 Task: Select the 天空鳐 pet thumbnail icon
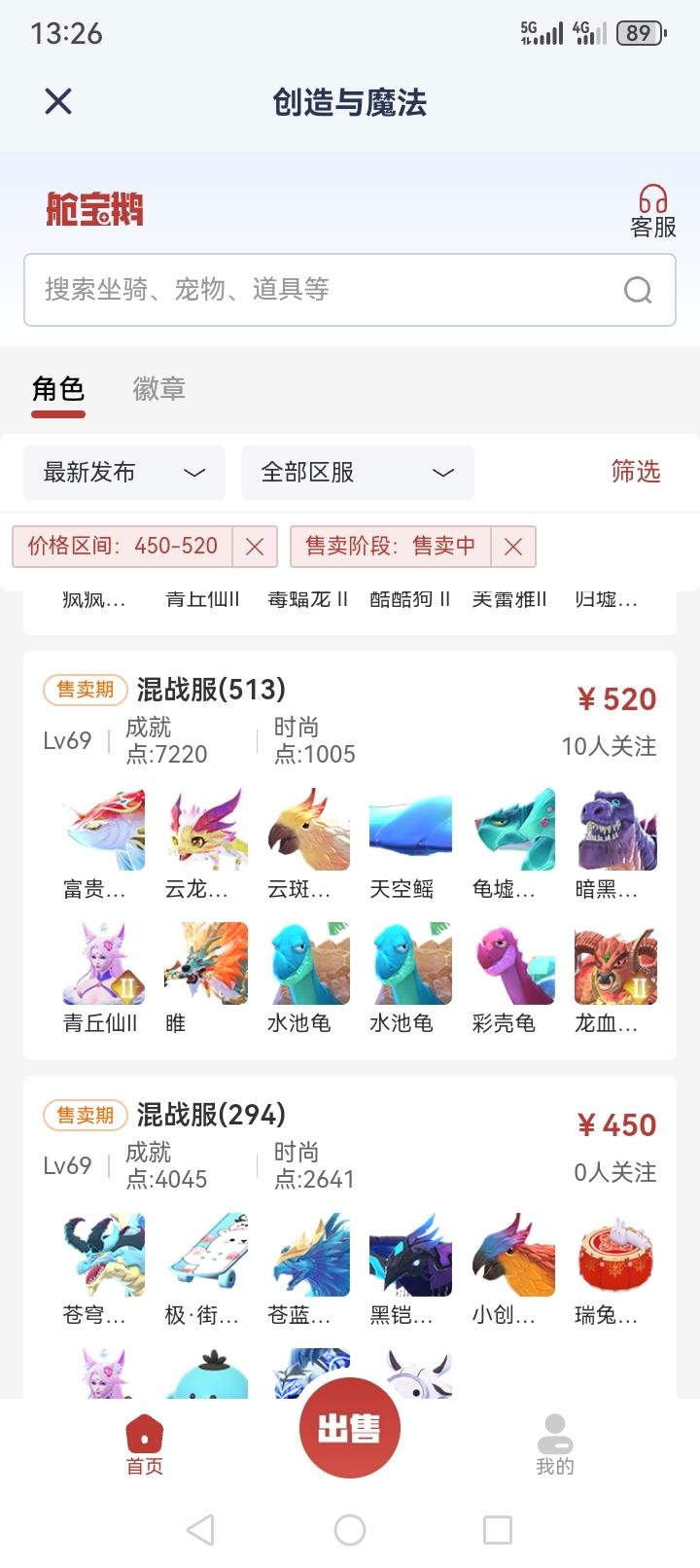(x=409, y=829)
